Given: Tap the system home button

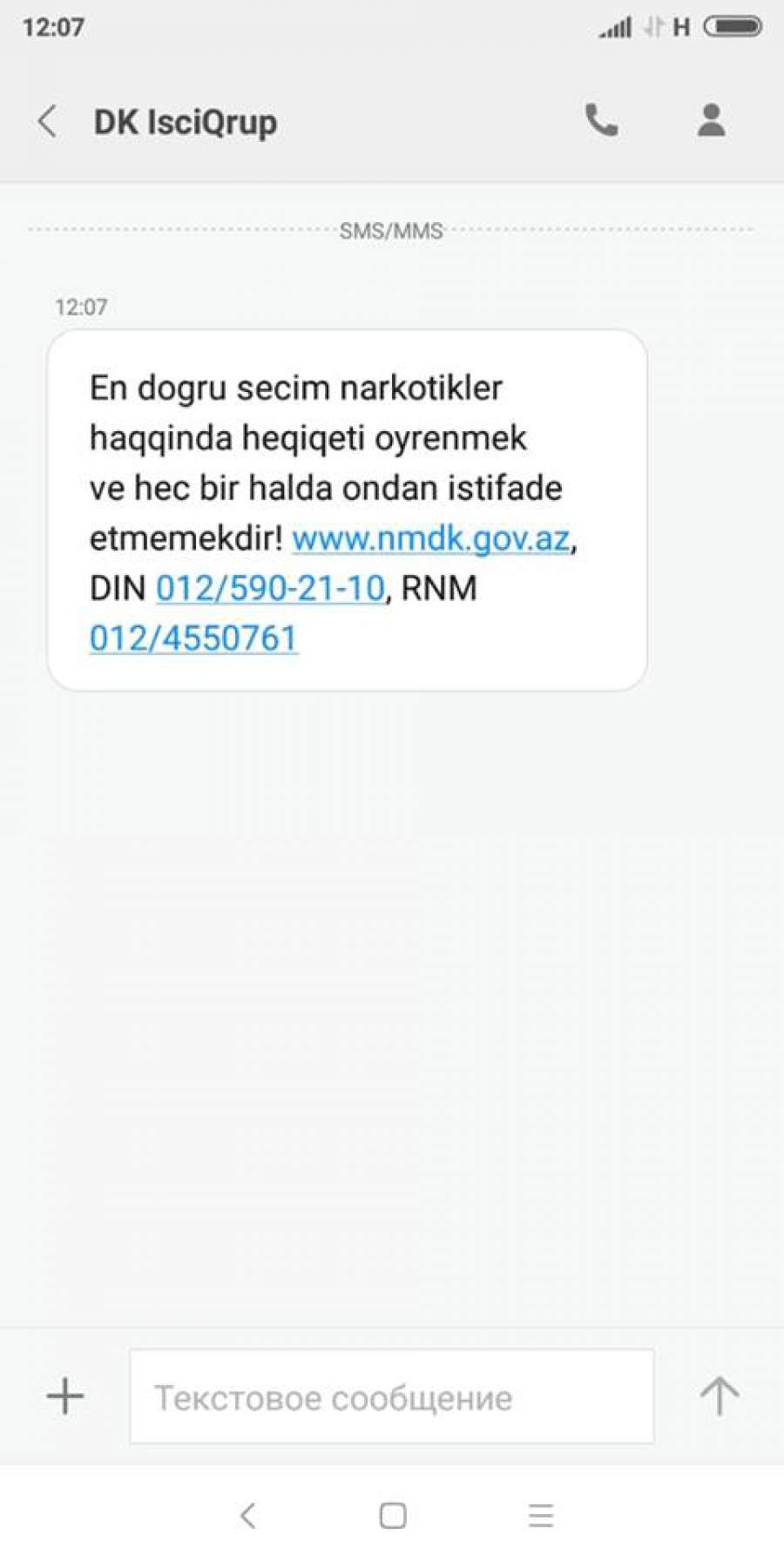Looking at the screenshot, I should point(393,1516).
